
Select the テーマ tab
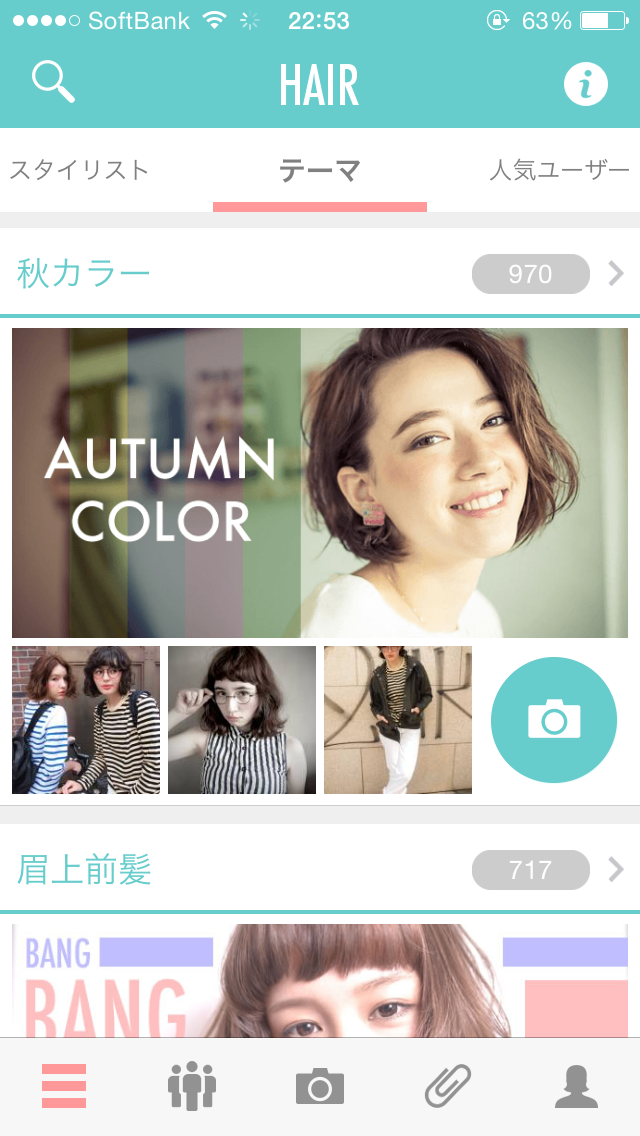point(320,172)
